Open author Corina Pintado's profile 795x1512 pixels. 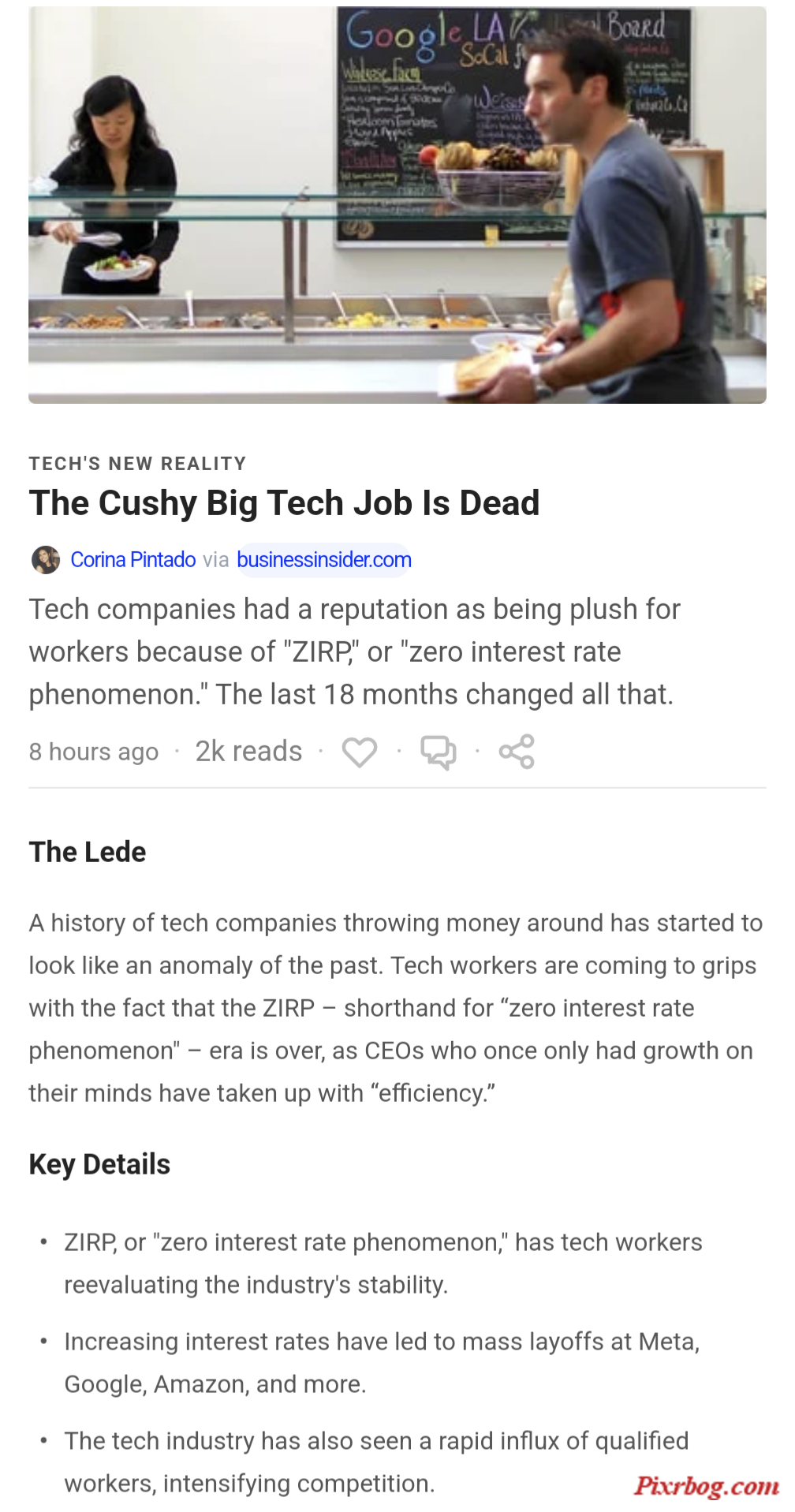pyautogui.click(x=133, y=560)
